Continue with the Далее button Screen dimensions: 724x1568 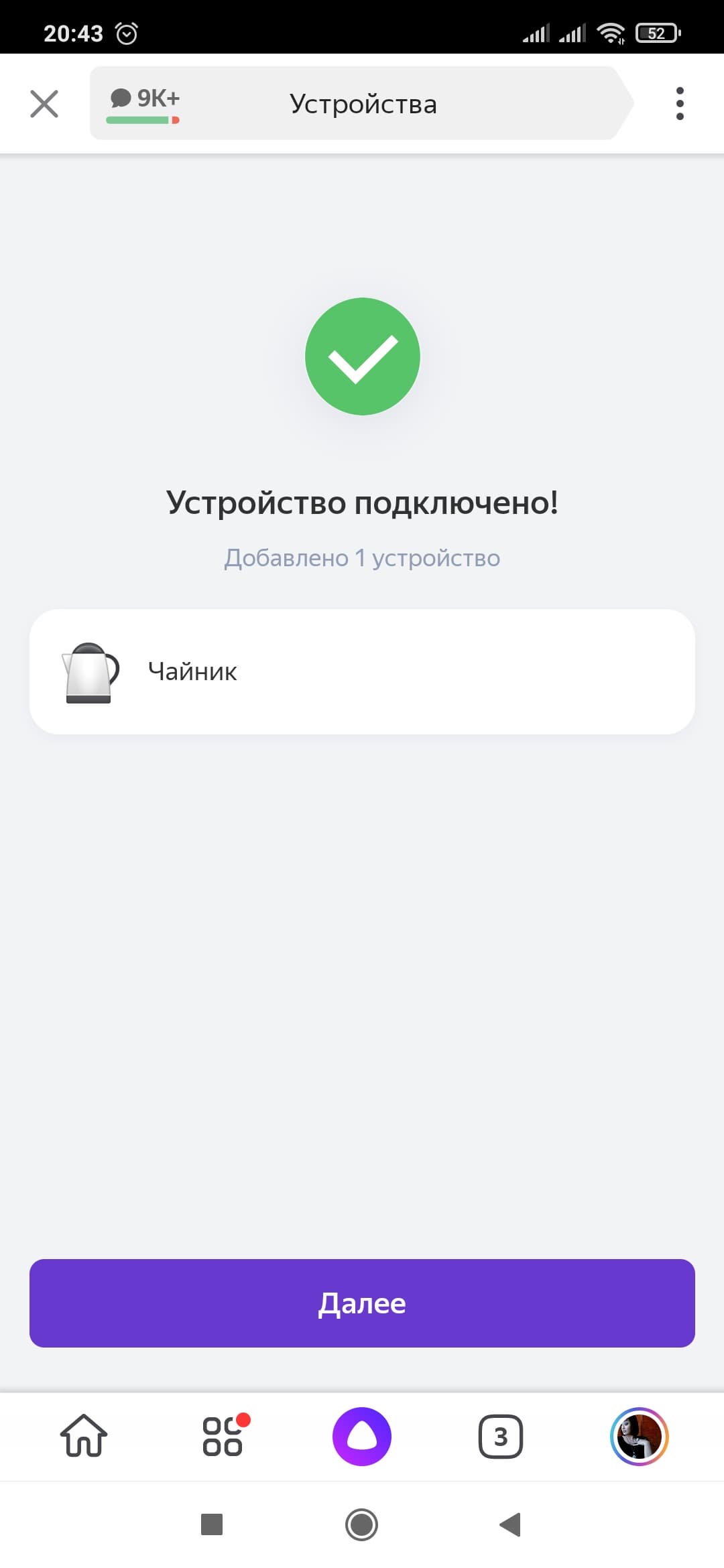pyautogui.click(x=362, y=1303)
